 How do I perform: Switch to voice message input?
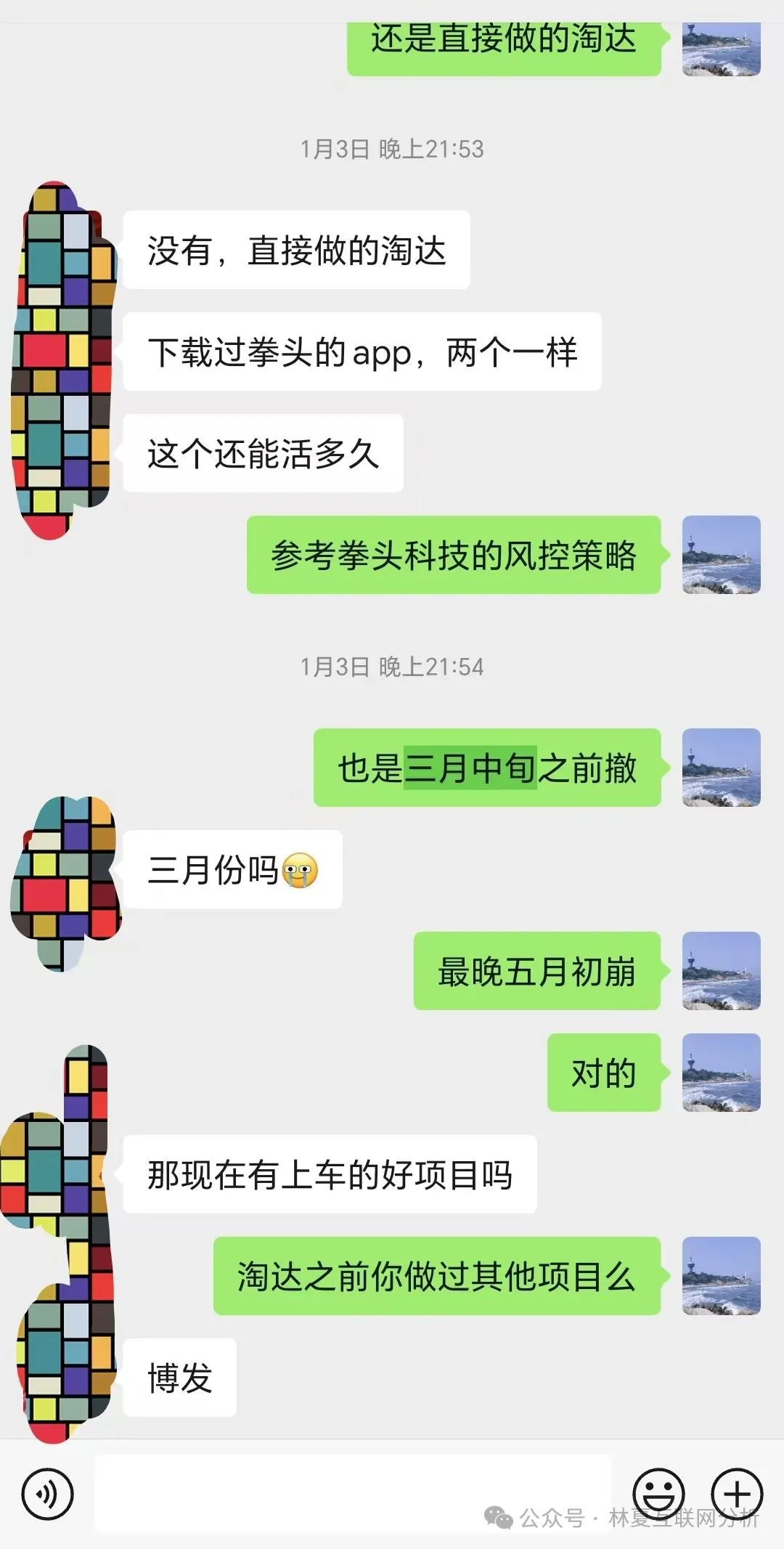point(48,1493)
